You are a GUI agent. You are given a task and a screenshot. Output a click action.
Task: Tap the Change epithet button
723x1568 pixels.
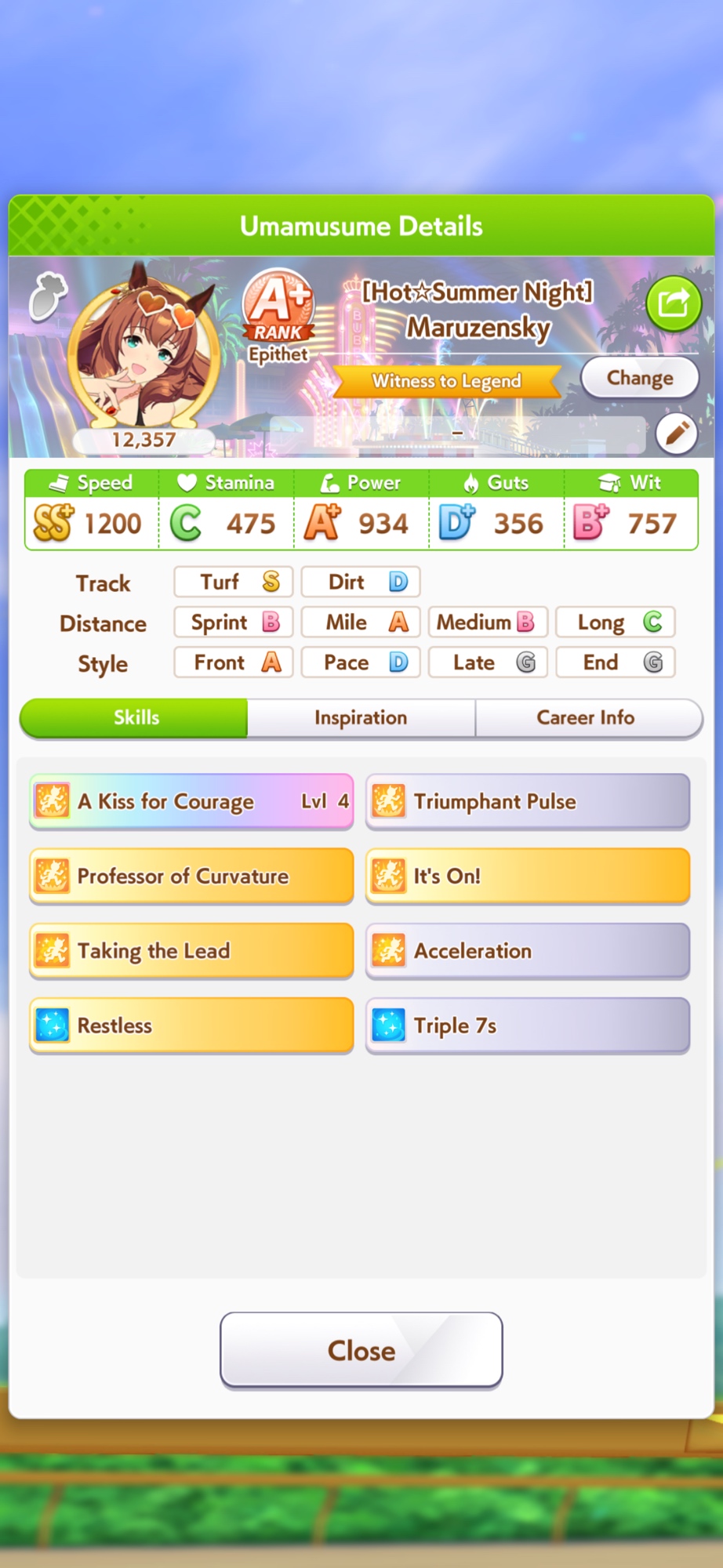pos(639,378)
